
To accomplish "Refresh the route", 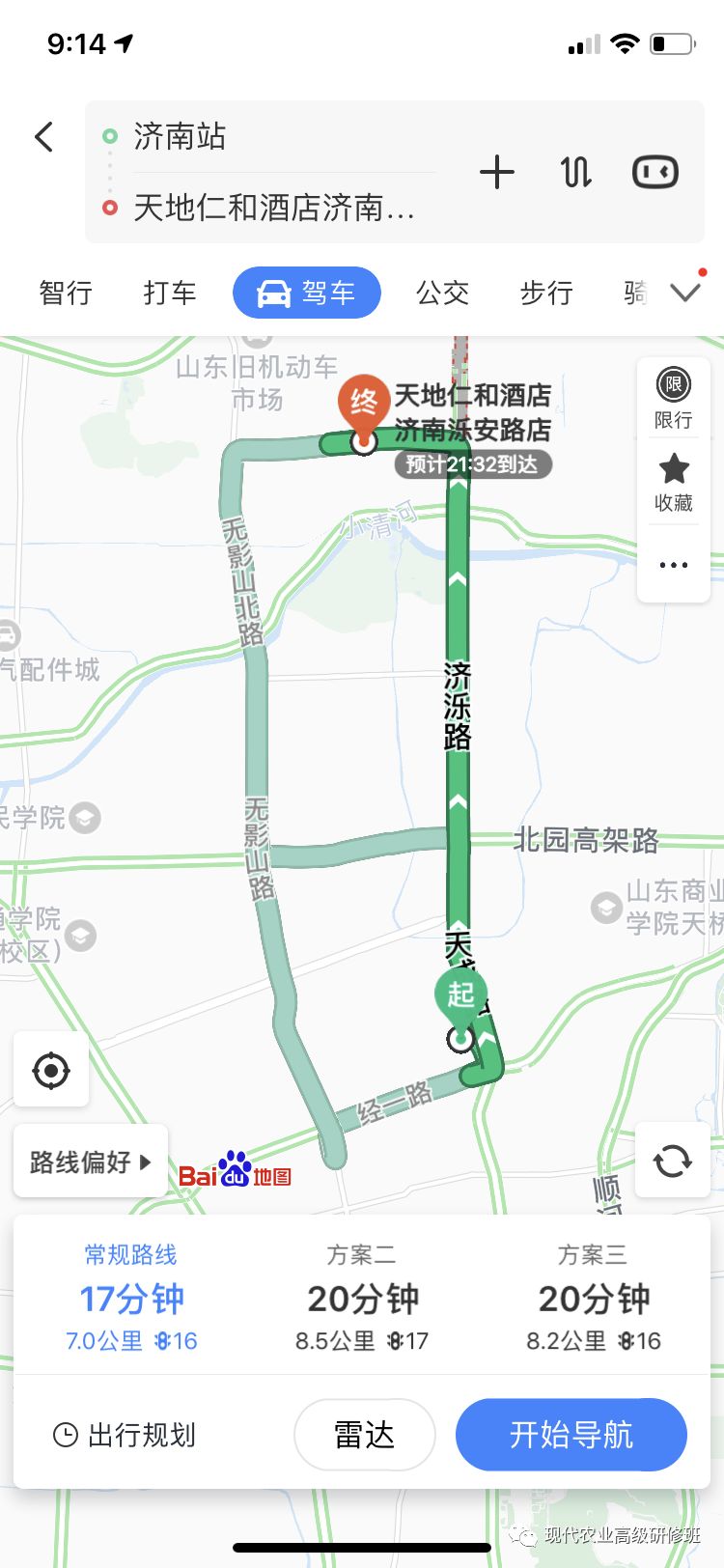I will pos(673,1161).
